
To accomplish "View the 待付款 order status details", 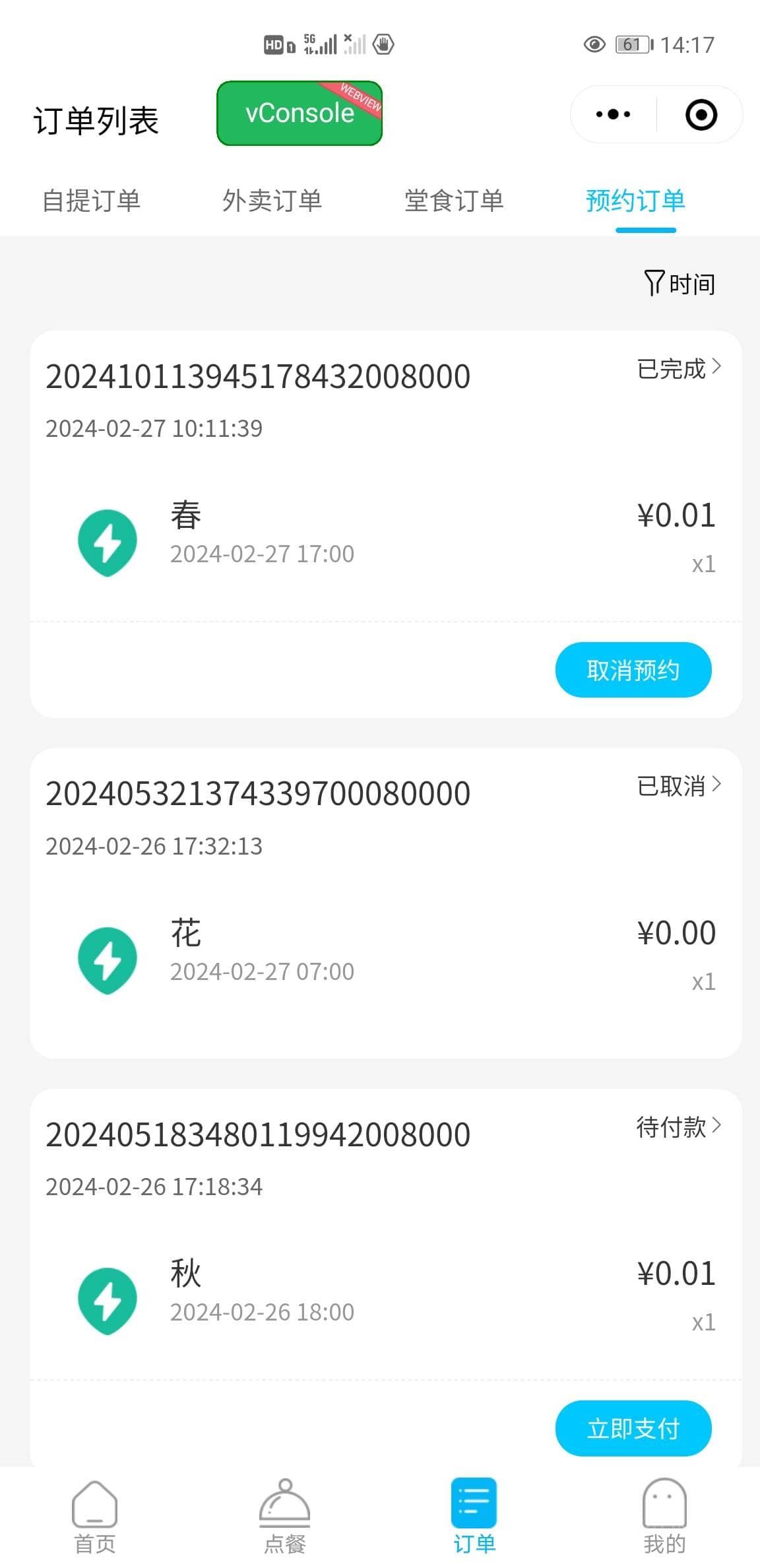I will point(679,1127).
